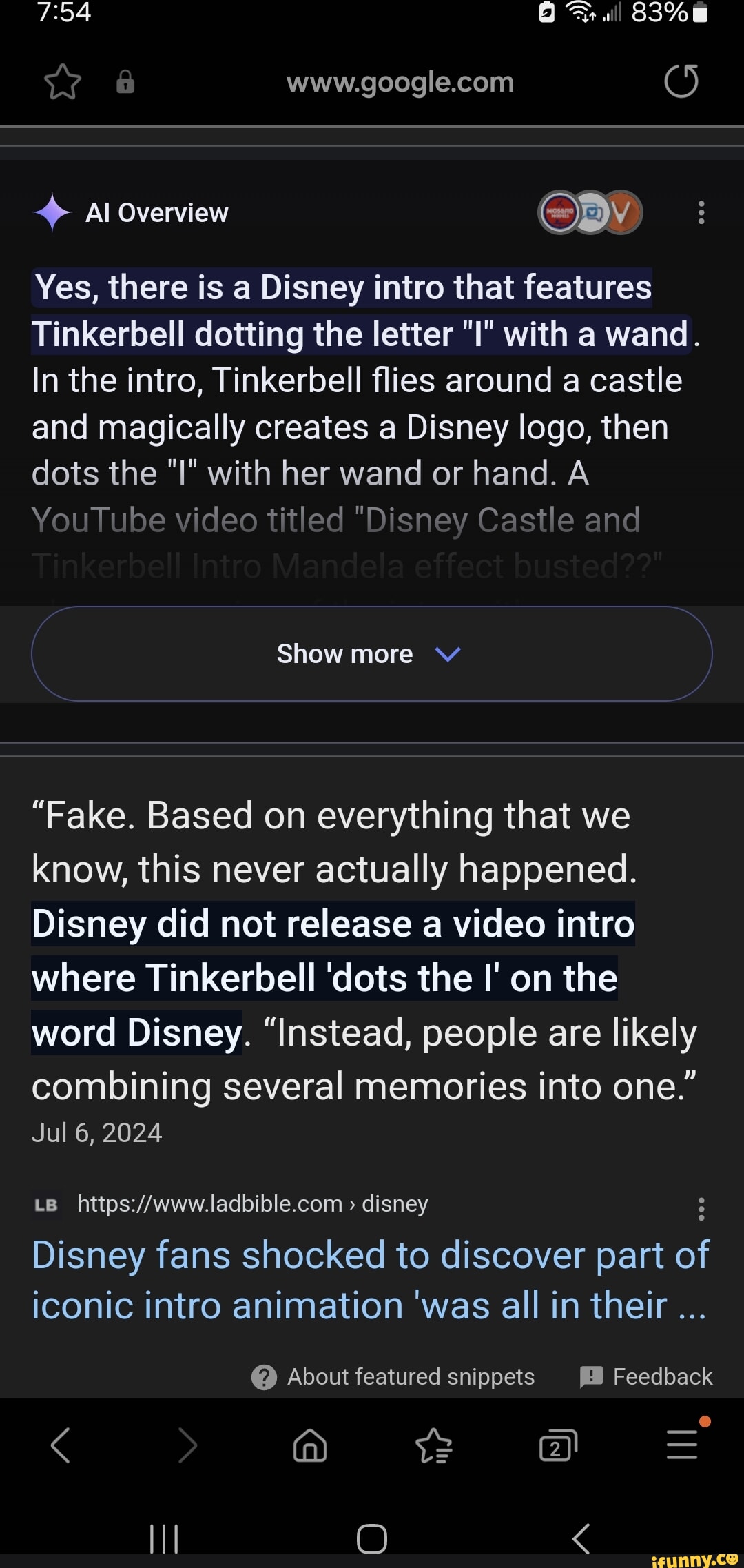This screenshot has height=1568, width=744.
Task: Open the LADbible Disney fans shocked article
Action: 370,1280
